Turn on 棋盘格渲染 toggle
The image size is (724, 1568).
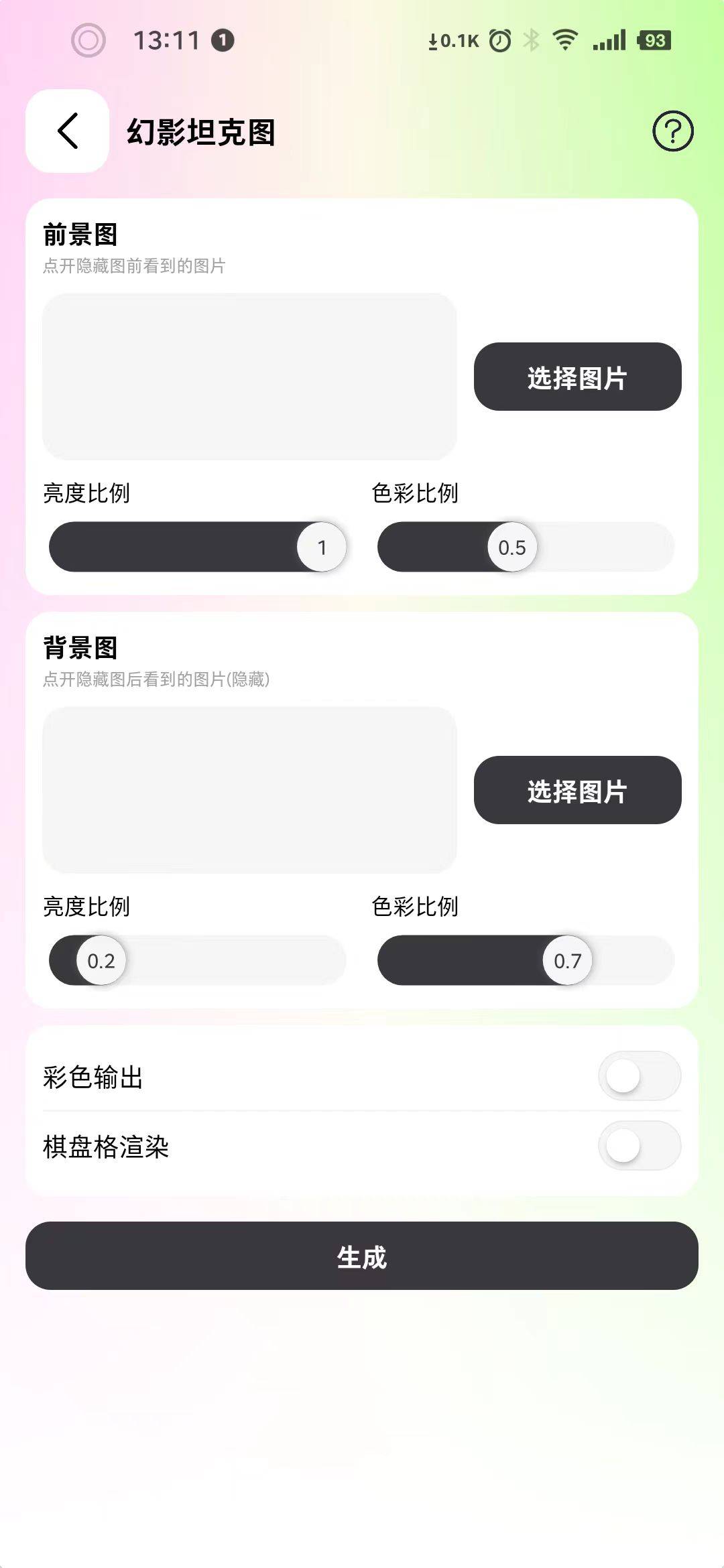(x=639, y=1146)
